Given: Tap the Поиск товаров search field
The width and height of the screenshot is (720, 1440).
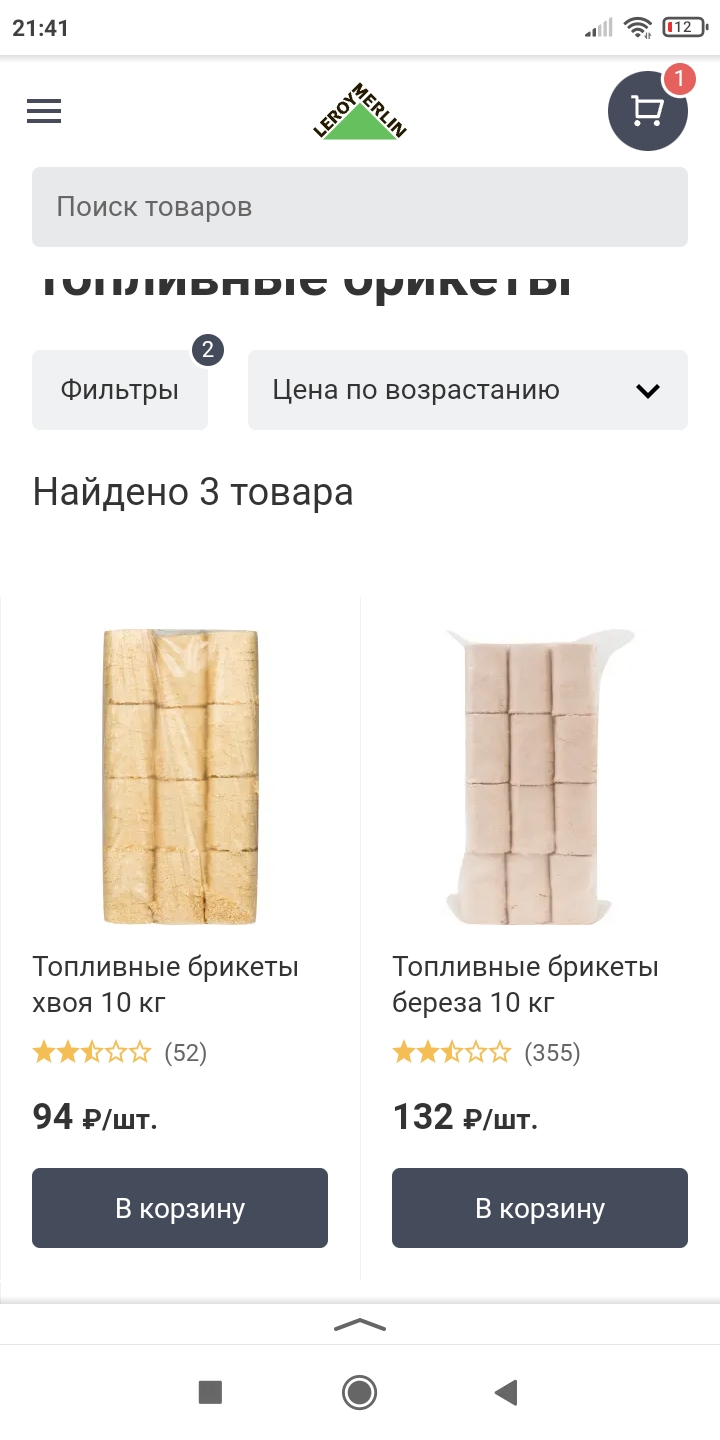Looking at the screenshot, I should coord(360,207).
